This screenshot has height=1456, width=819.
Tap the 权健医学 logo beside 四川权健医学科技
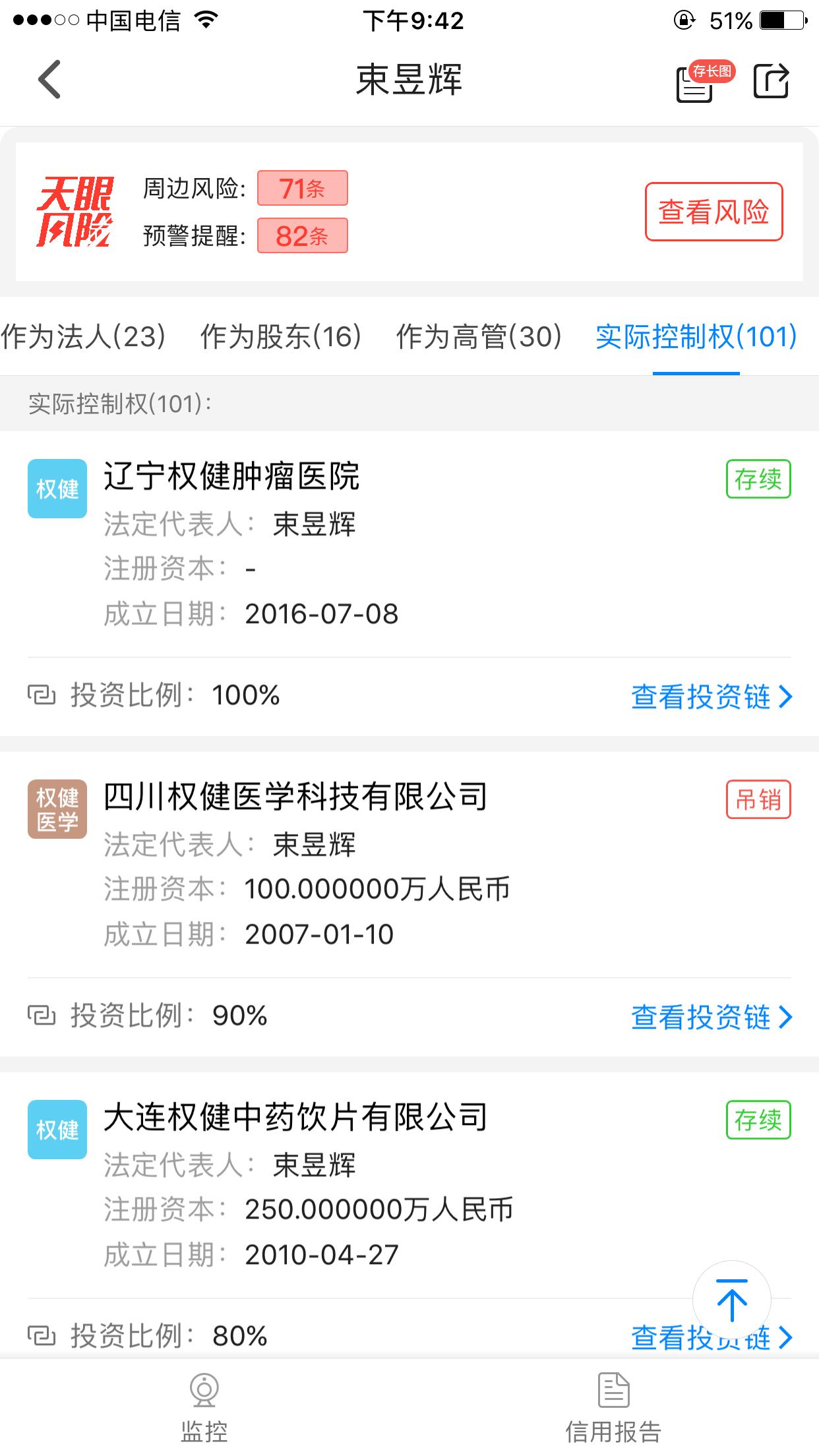click(57, 806)
